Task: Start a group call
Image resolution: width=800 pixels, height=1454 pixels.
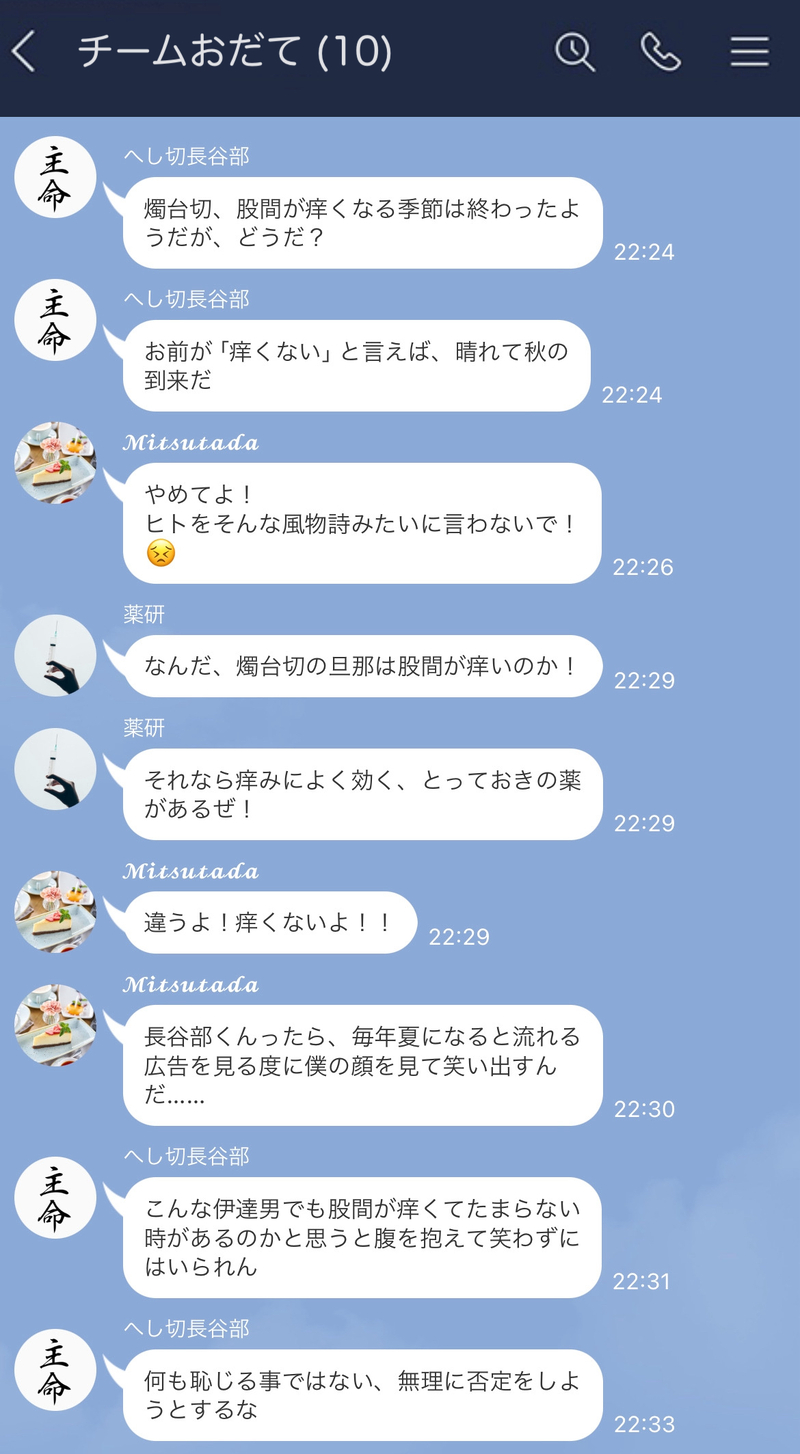Action: coord(660,51)
